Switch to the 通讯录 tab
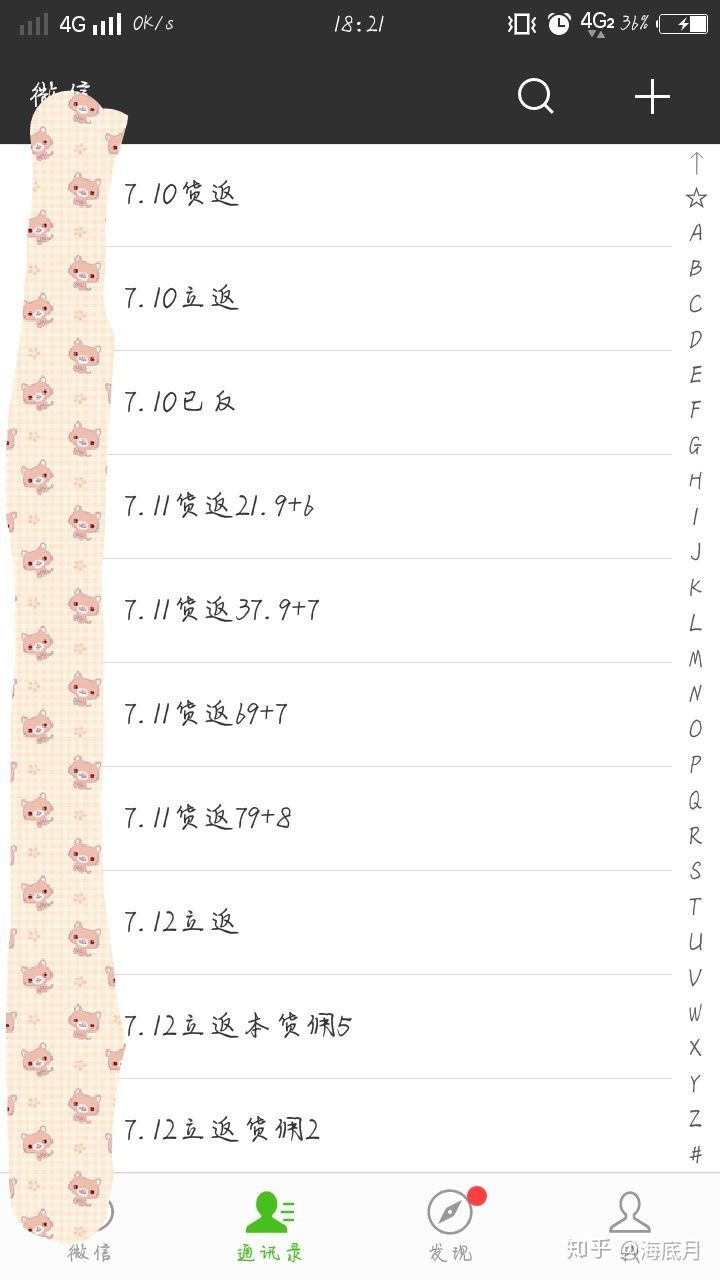720x1280 pixels. click(x=270, y=1226)
